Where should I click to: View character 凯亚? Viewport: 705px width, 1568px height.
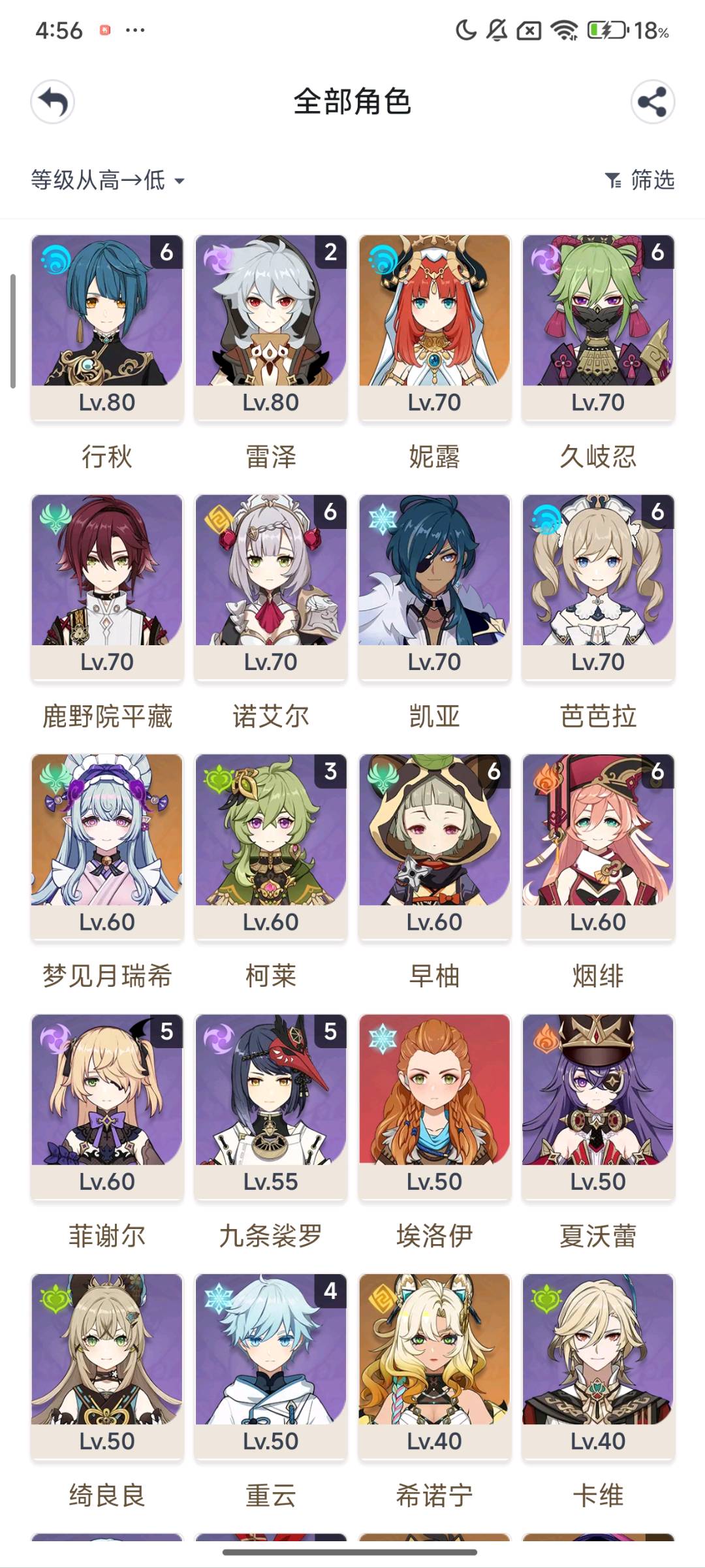pyautogui.click(x=435, y=586)
